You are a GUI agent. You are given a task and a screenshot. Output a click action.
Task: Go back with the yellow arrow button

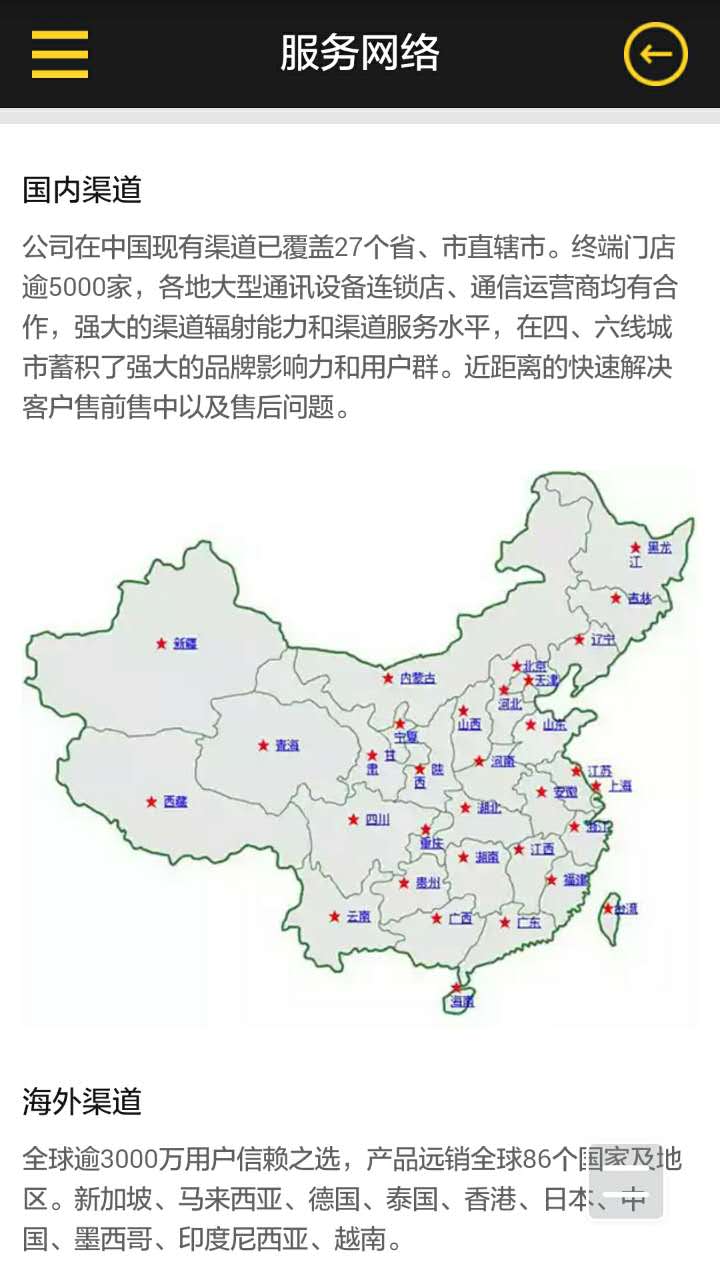655,54
